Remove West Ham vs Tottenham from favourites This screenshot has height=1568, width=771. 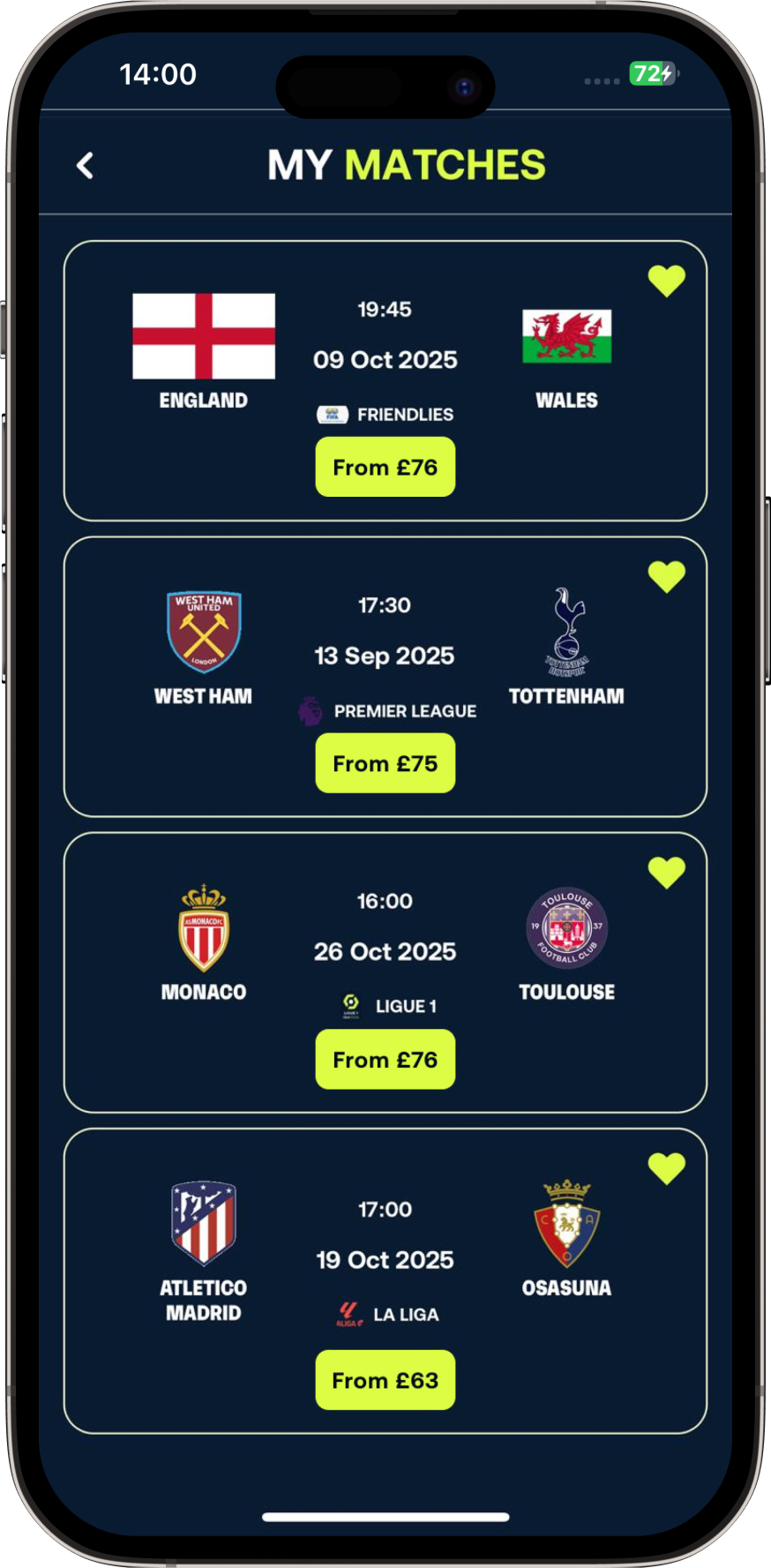[x=666, y=576]
